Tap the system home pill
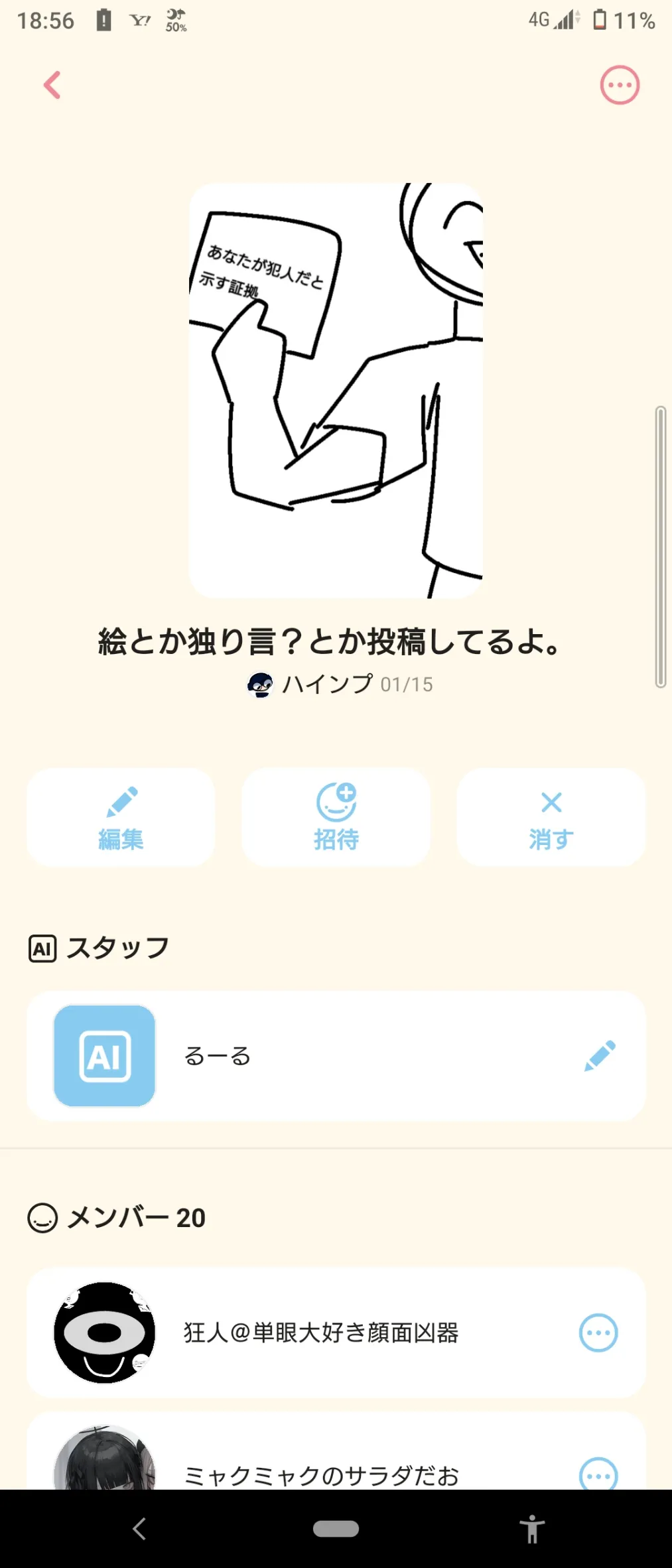Screen dimensions: 672x1568 click(x=336, y=1529)
